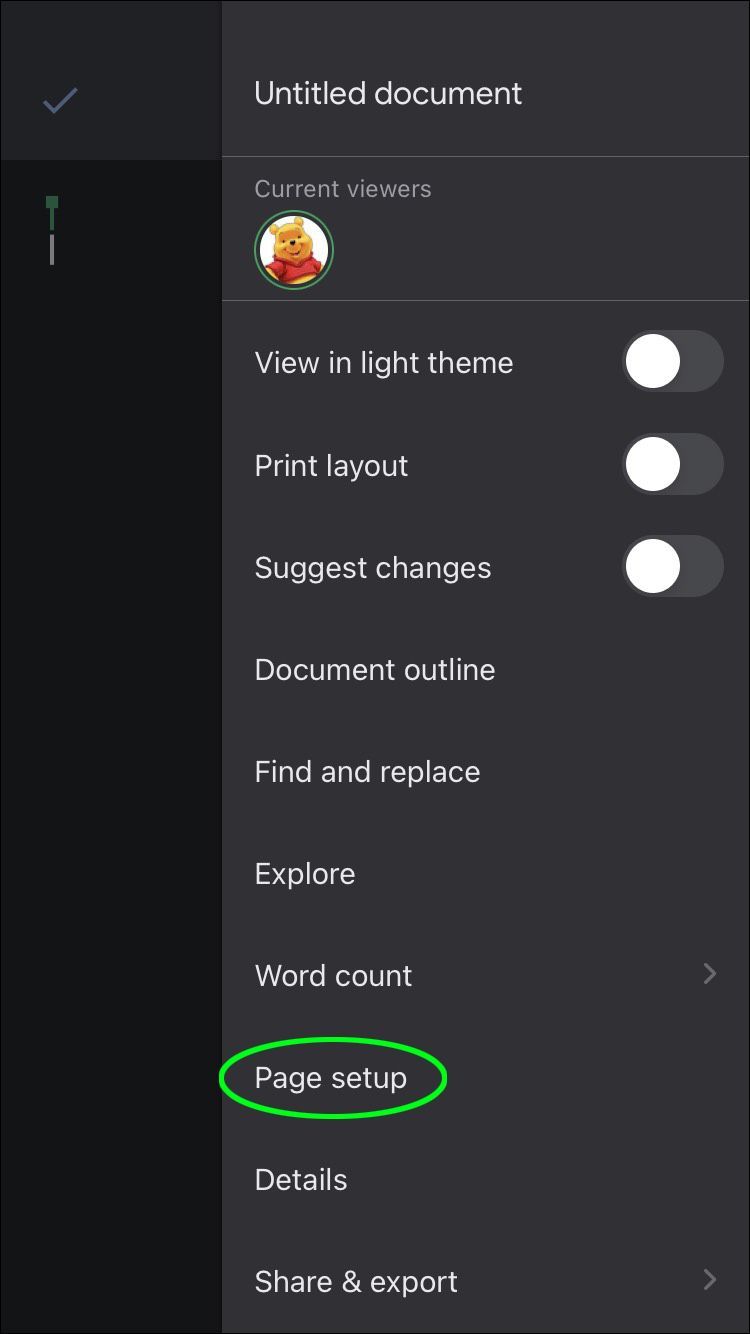The image size is (750, 1334).
Task: Open Share & export submenu
Action: click(485, 1281)
